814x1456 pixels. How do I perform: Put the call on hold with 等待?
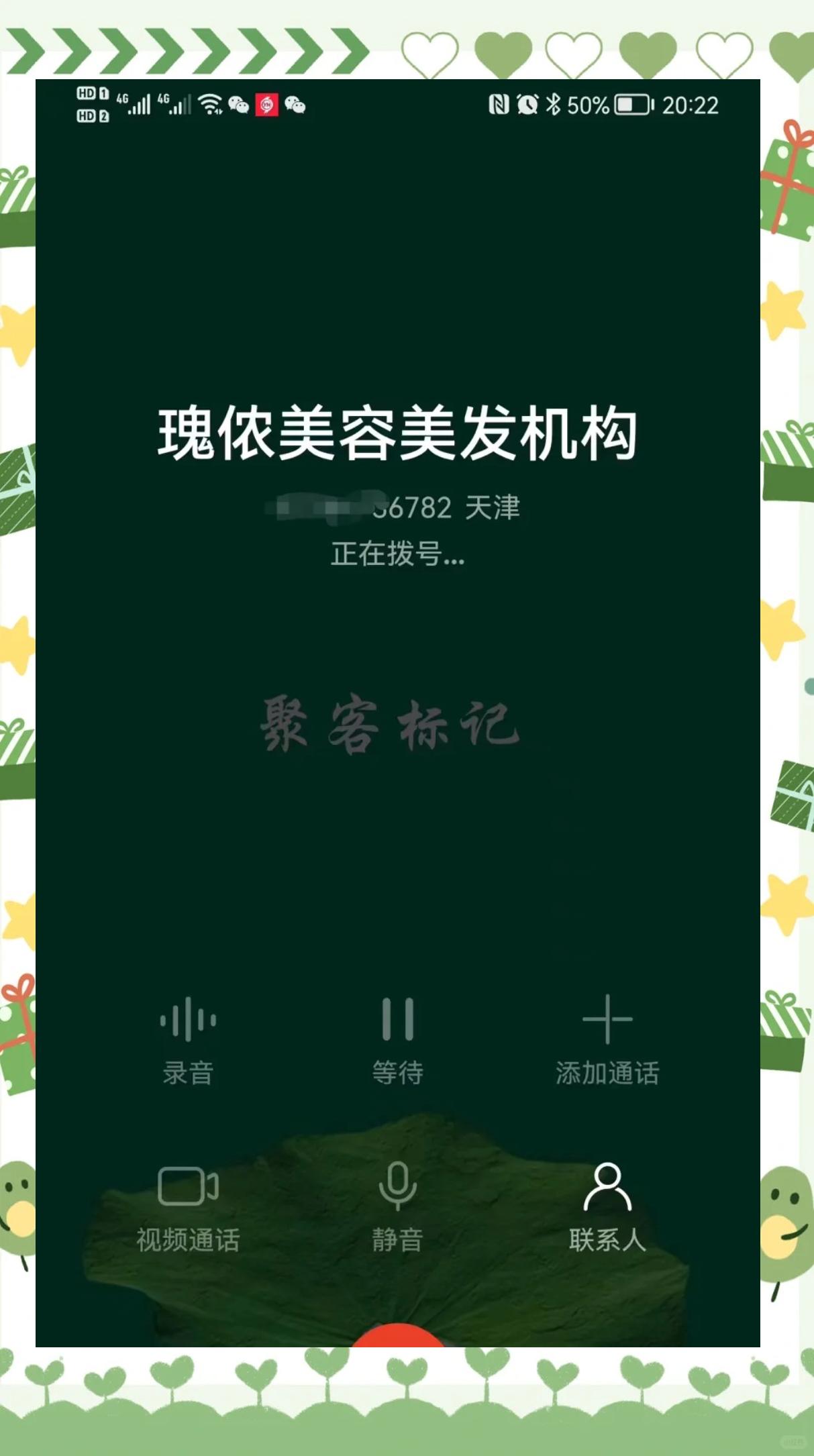[x=398, y=1041]
